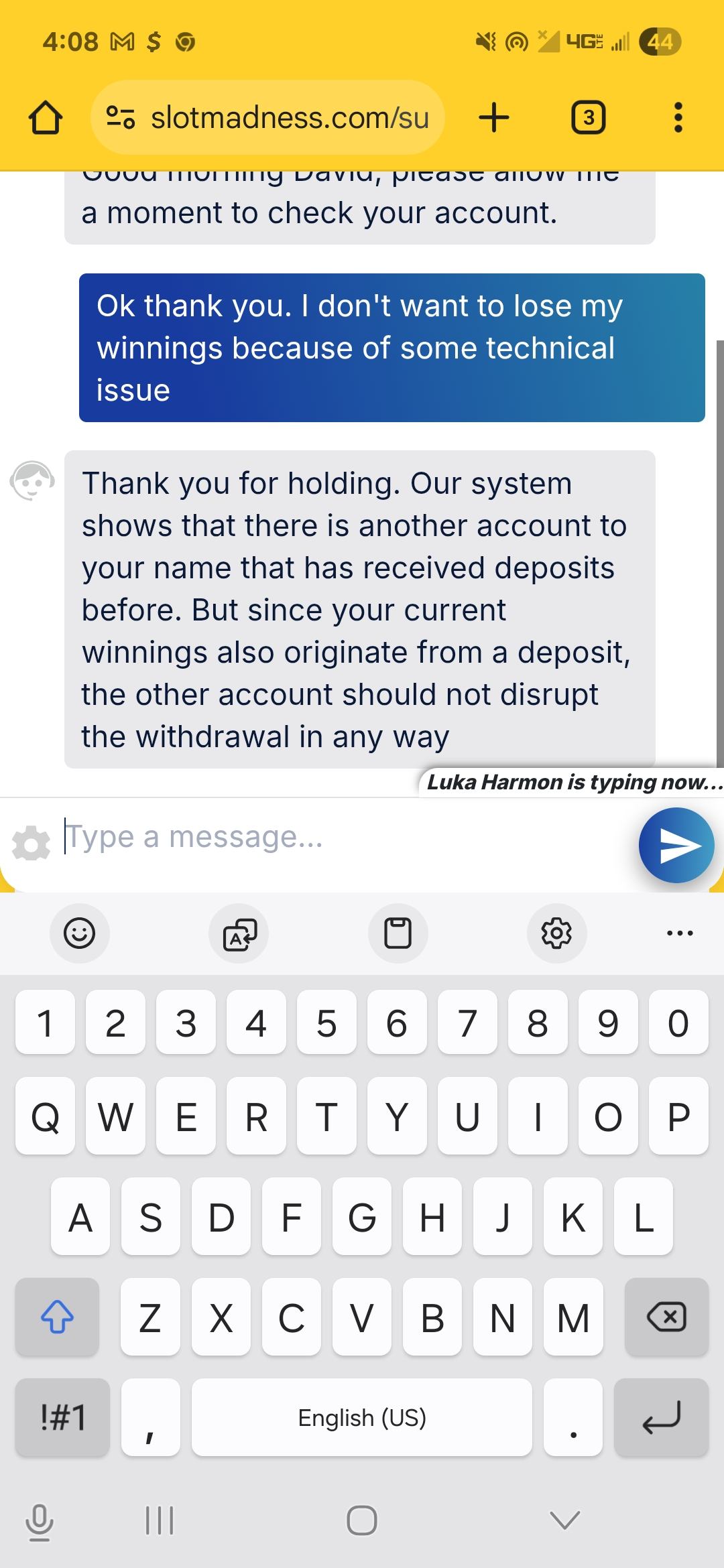The height and width of the screenshot is (1568, 724).
Task: Open the keyboard emoji picker
Action: point(79,933)
